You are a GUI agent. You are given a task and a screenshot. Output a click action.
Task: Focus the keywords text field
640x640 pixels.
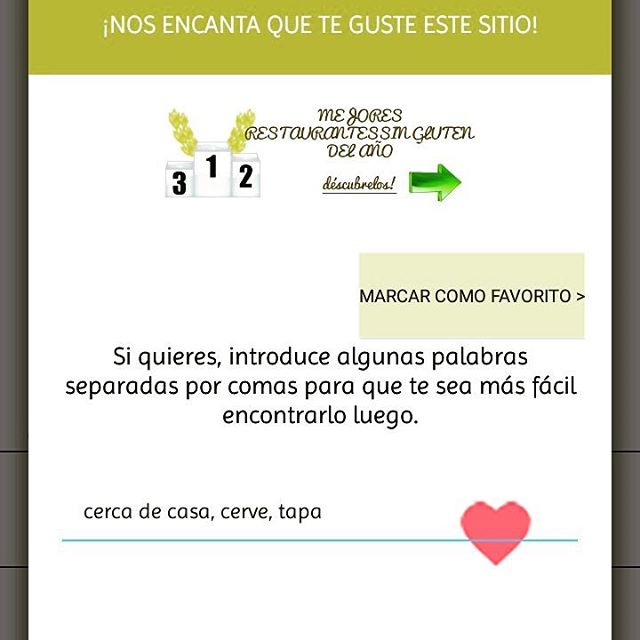point(260,513)
